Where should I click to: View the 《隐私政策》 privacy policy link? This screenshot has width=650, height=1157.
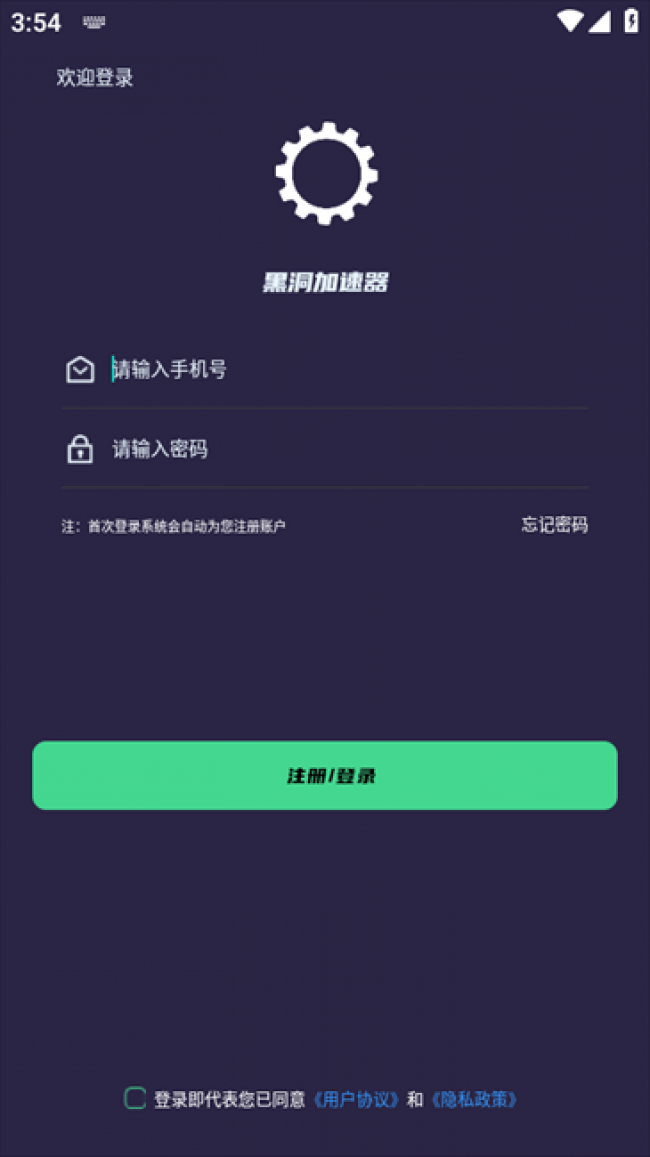point(475,1100)
